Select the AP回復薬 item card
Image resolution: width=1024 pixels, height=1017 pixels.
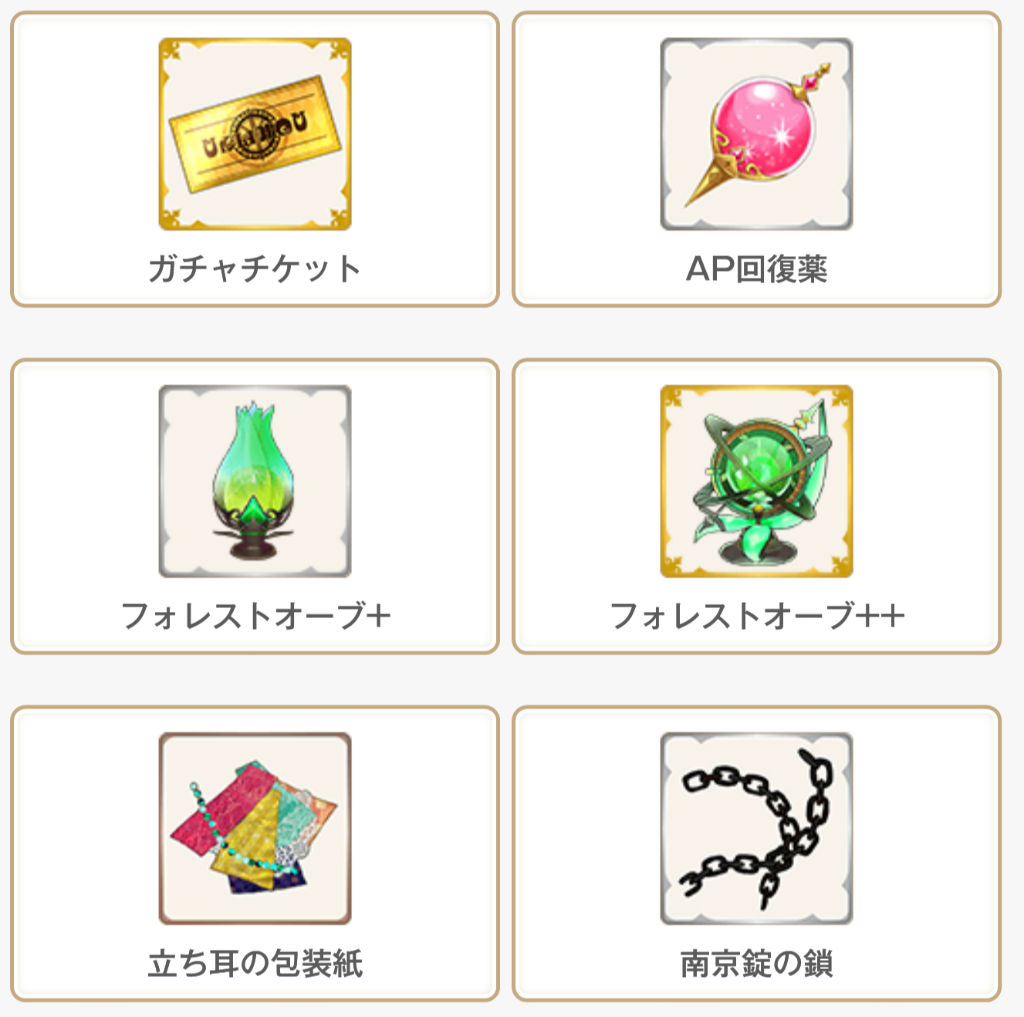tap(756, 160)
